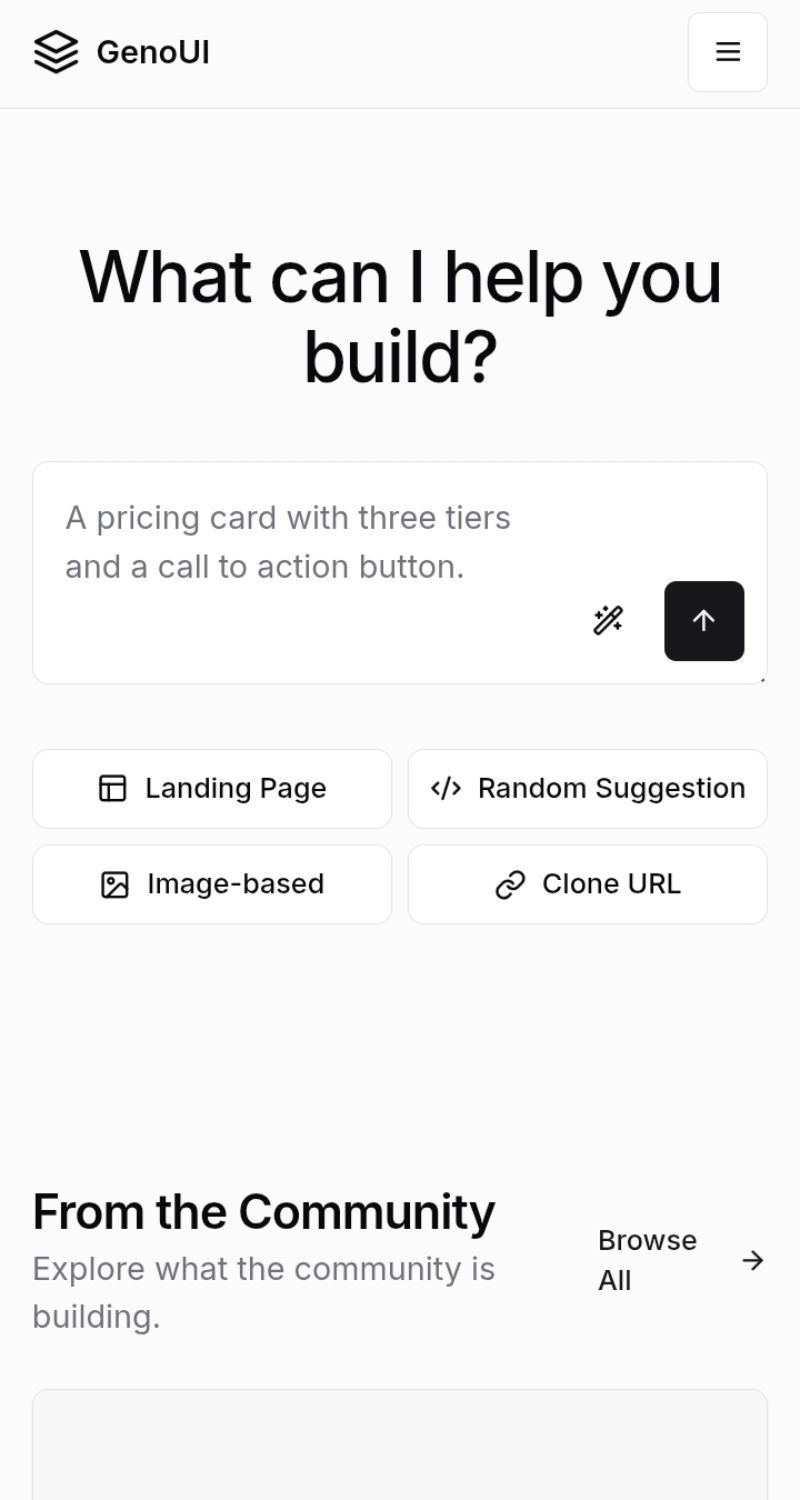Screen dimensions: 800x1500
Task: Get a Random Suggestion
Action: tap(588, 789)
